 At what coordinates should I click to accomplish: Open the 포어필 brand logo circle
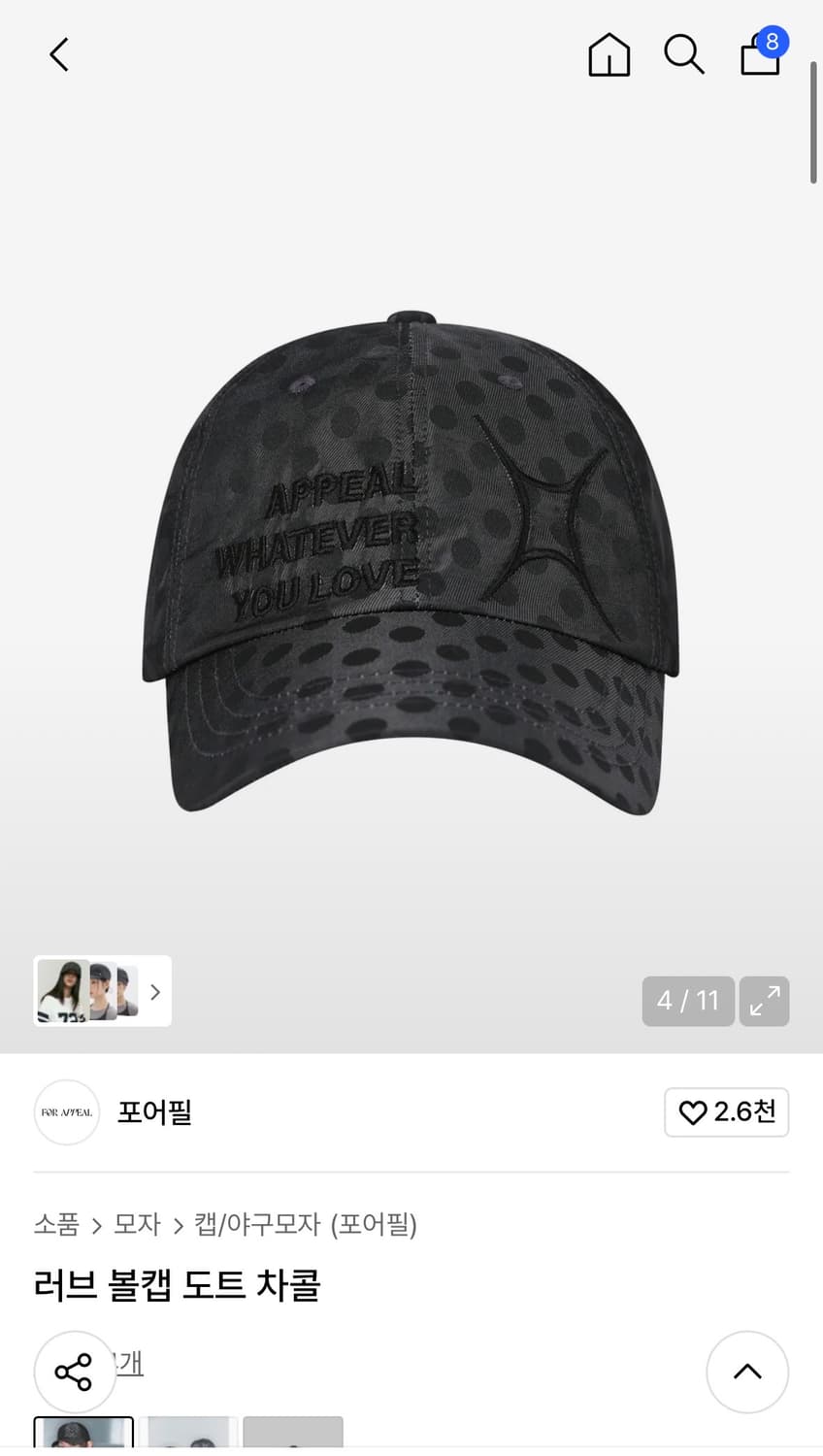(66, 1112)
